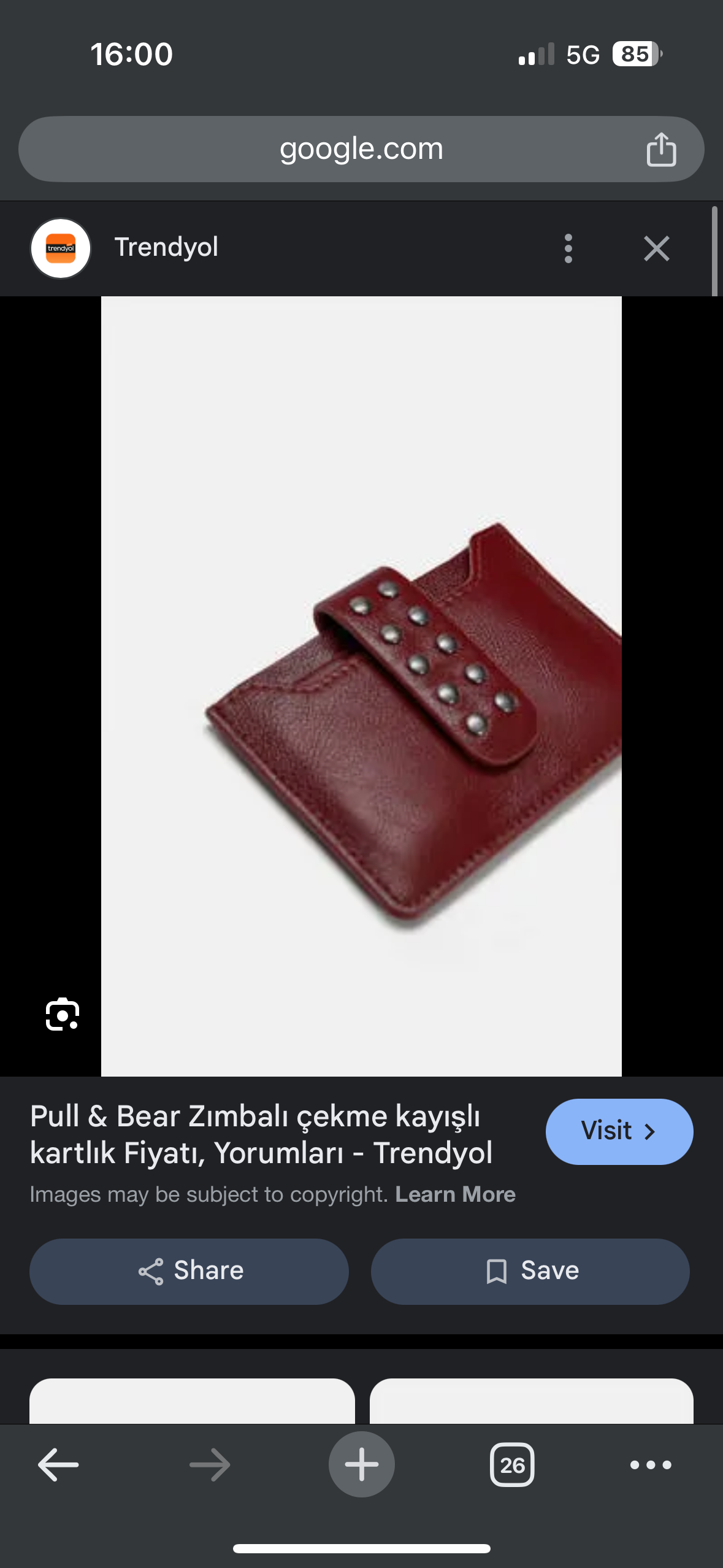The height and width of the screenshot is (1568, 723).
Task: Close the Trendyol image viewer
Action: 656,248
